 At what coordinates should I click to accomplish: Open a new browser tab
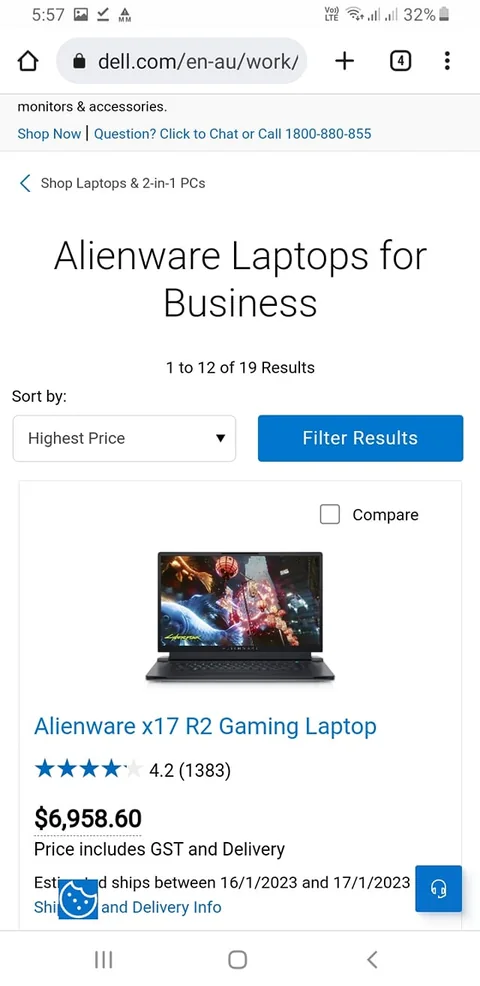[x=344, y=61]
